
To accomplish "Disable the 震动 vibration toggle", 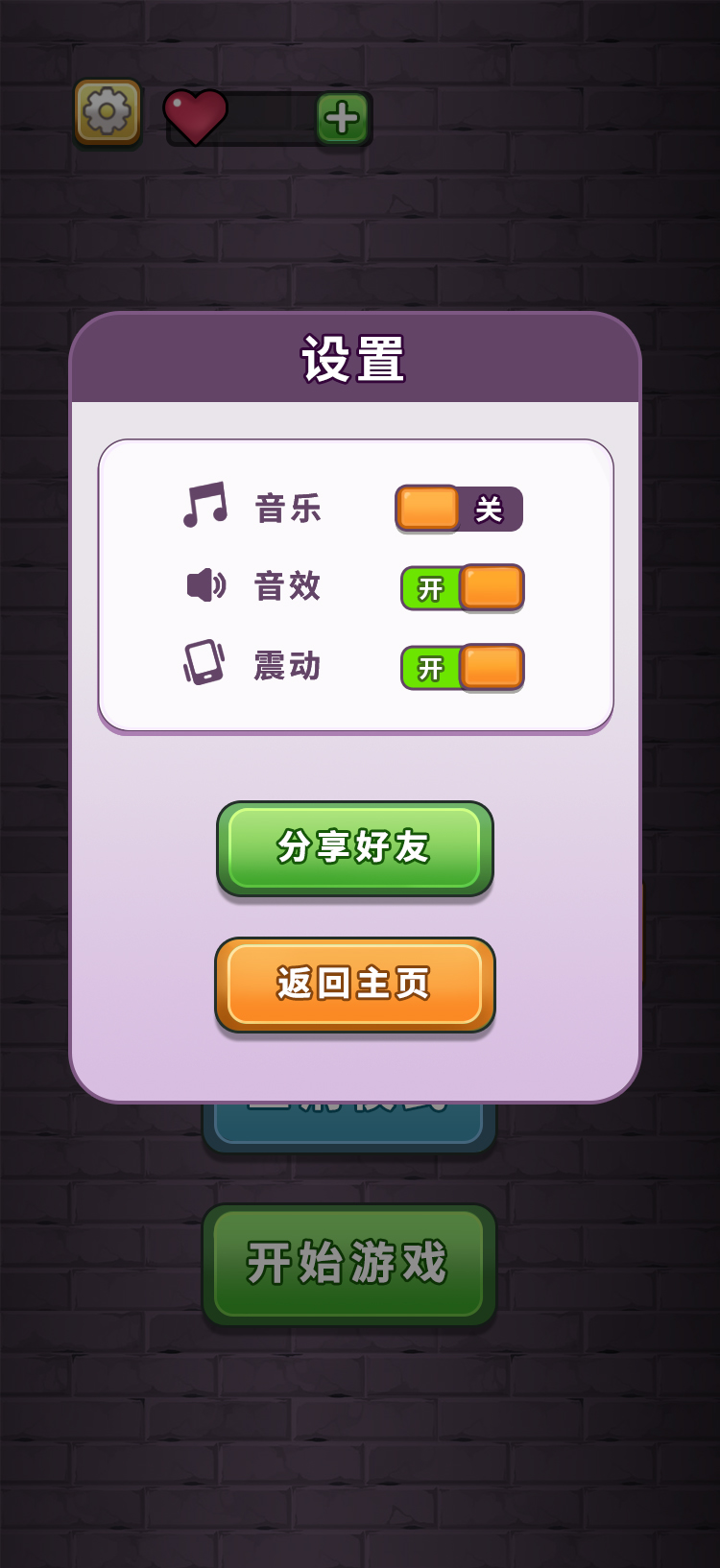I will 462,667.
